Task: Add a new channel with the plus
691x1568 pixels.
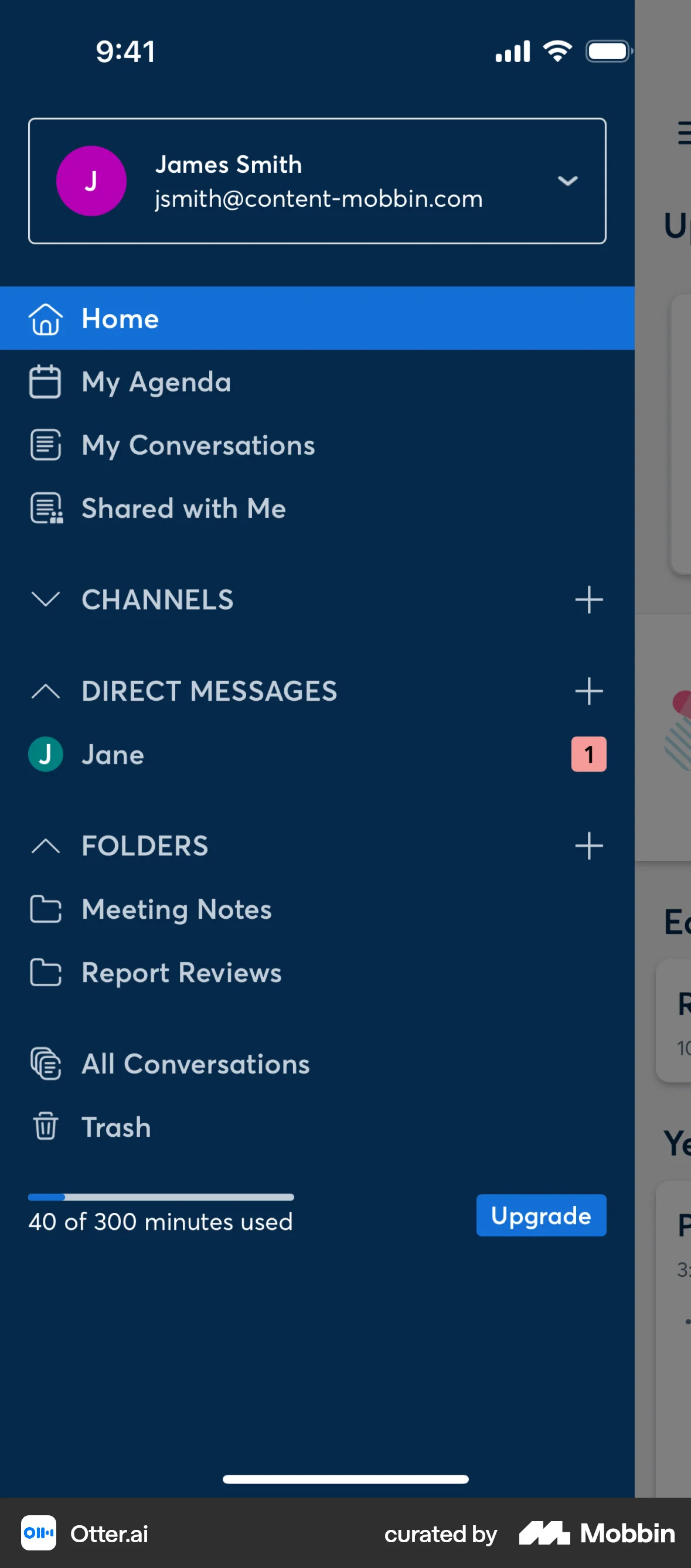Action: click(x=588, y=600)
